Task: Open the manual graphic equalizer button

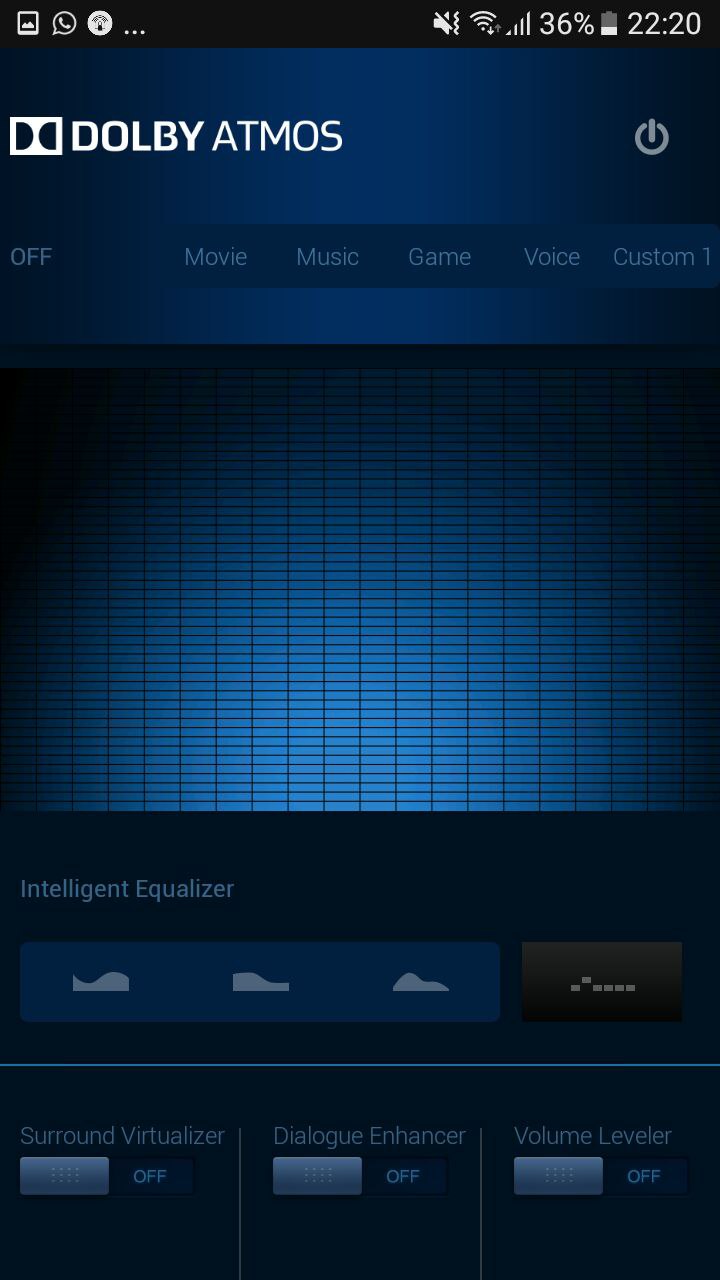Action: click(602, 982)
